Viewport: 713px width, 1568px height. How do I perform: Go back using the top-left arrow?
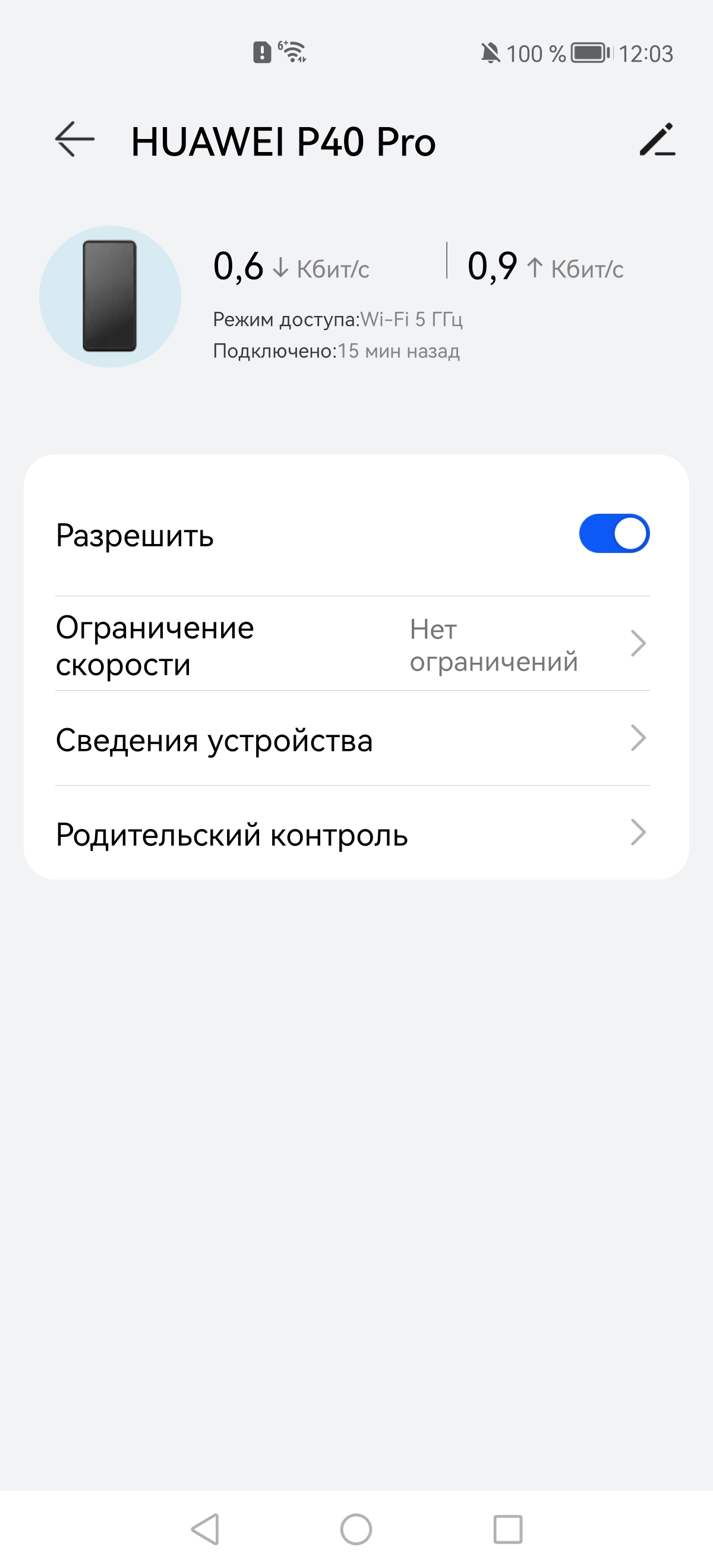point(74,140)
